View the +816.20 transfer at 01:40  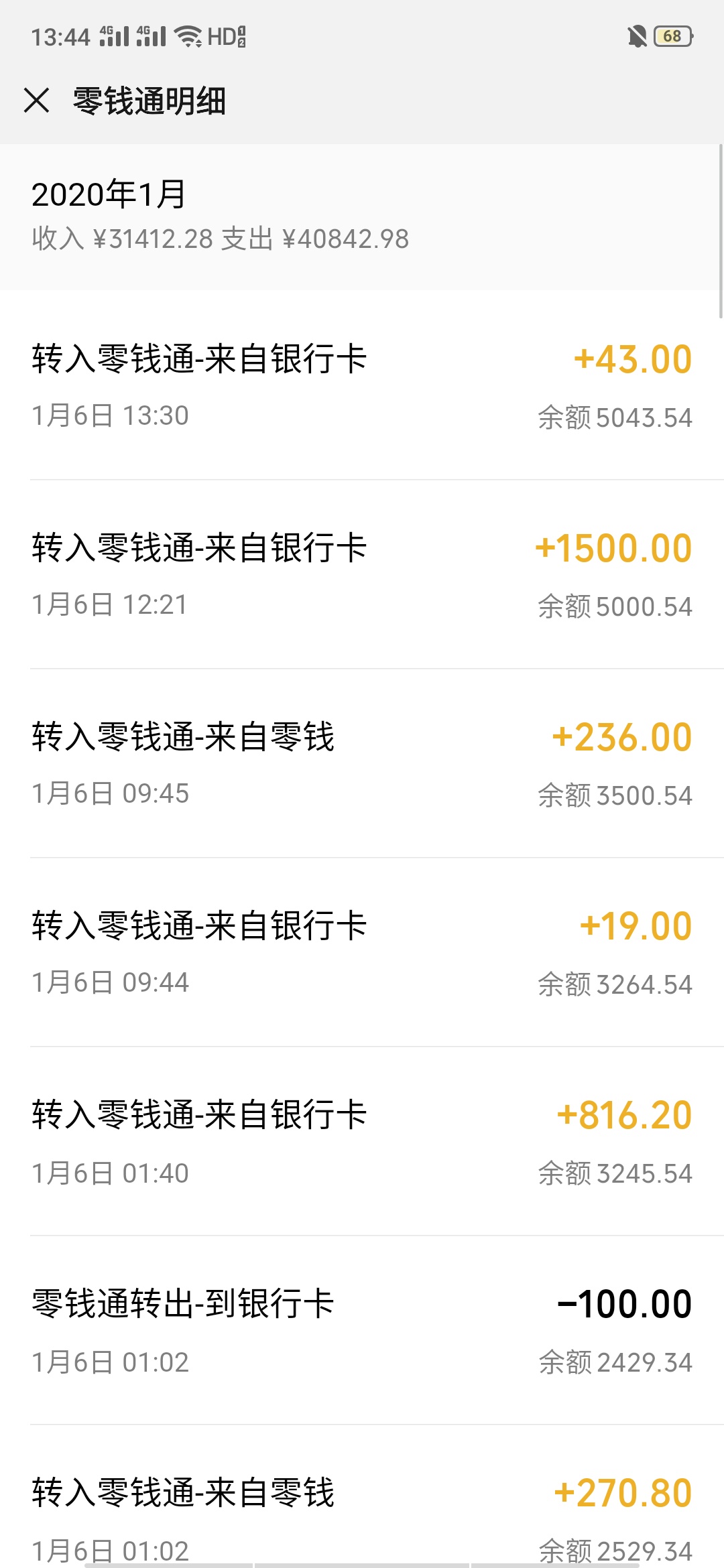click(362, 1141)
